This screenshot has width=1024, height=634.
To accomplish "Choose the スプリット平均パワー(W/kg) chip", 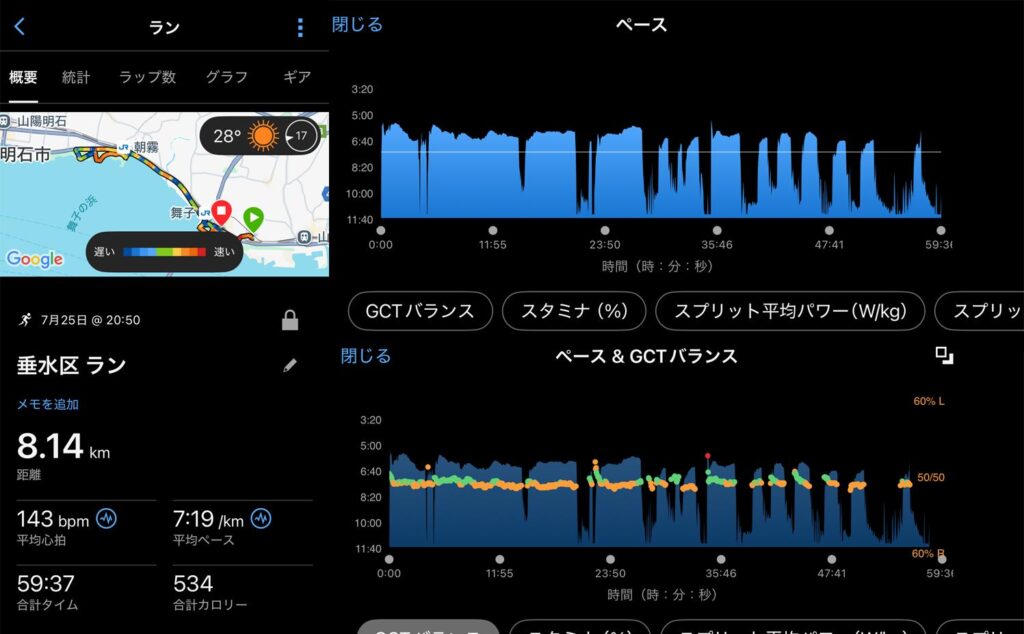I will tap(790, 311).
